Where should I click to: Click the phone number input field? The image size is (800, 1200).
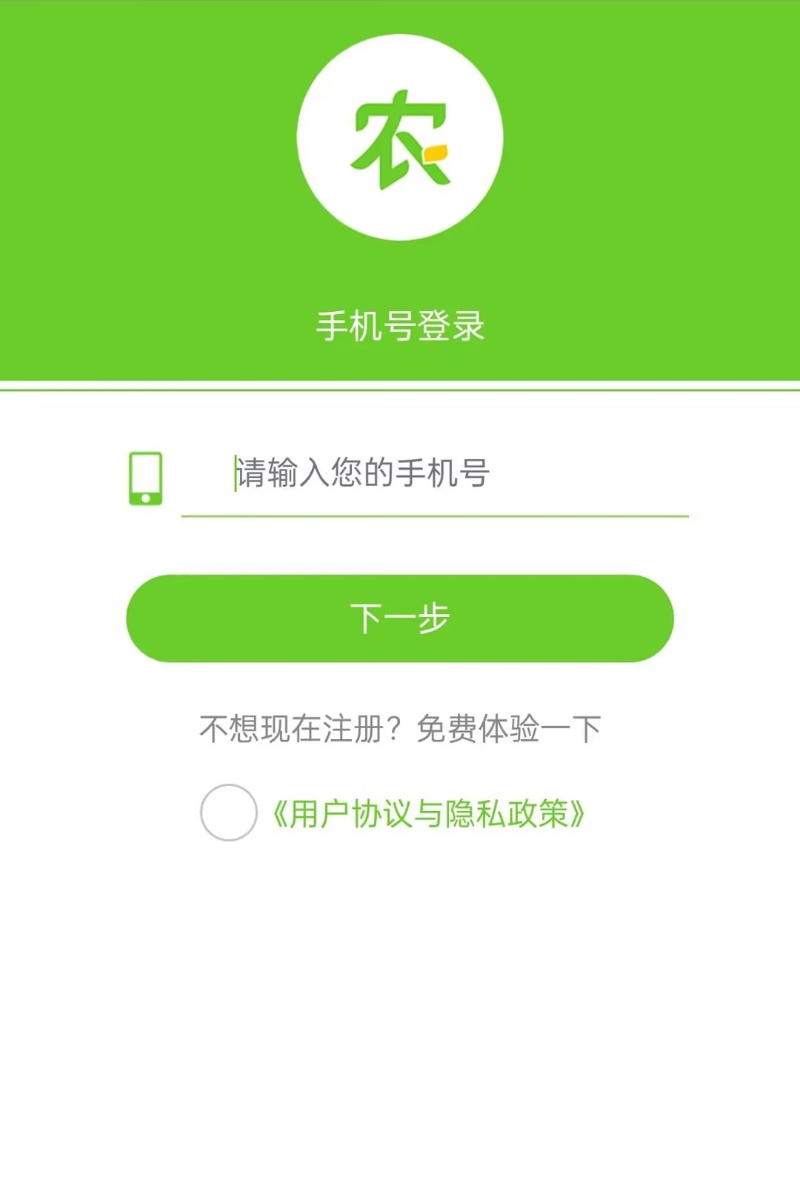coord(435,480)
